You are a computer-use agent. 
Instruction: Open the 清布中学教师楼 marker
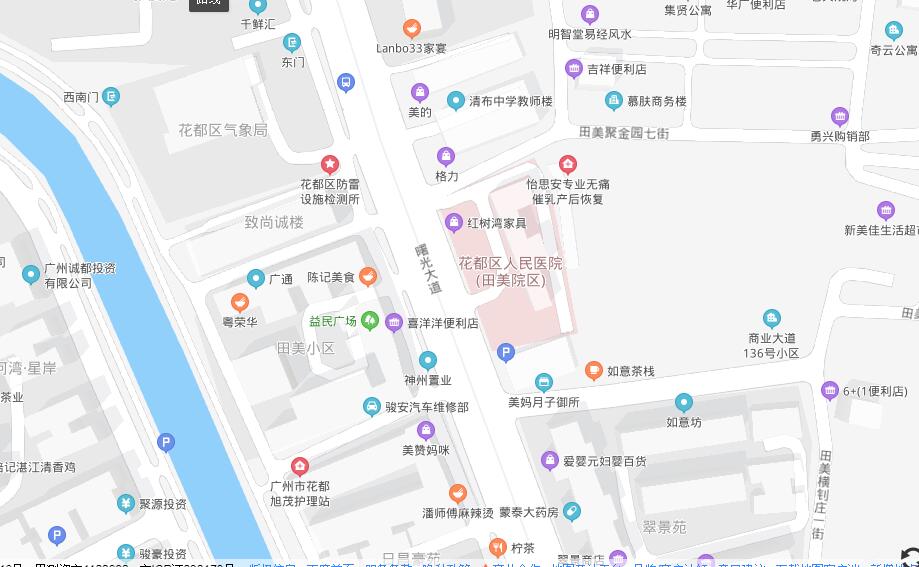[x=456, y=100]
